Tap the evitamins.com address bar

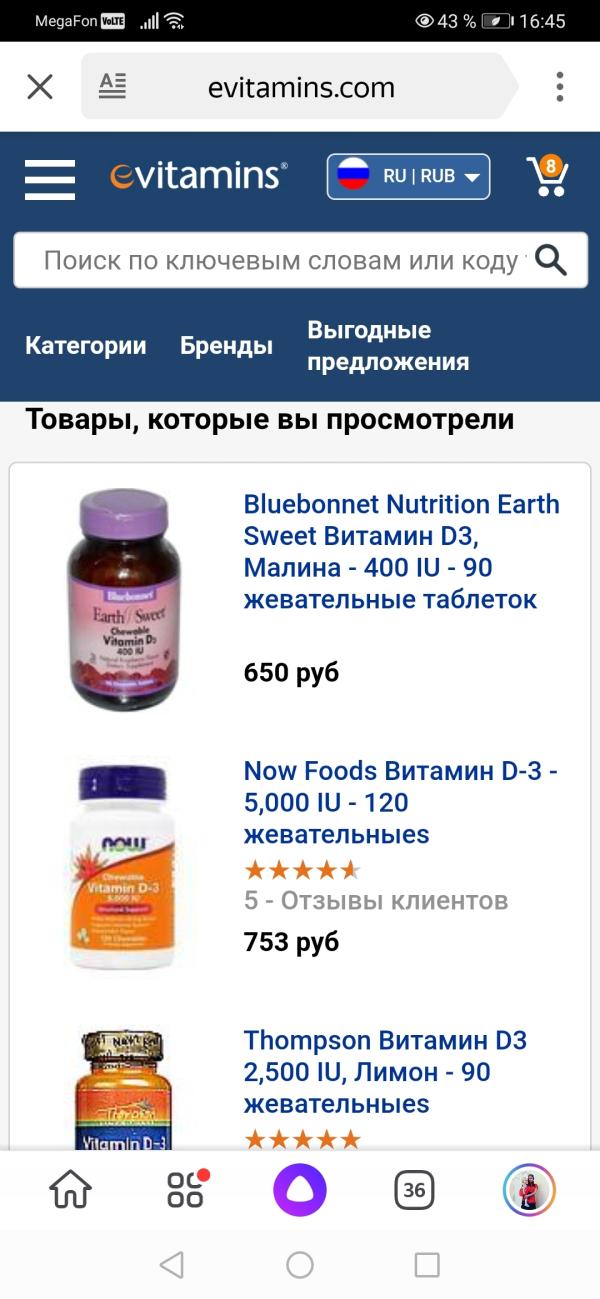301,88
